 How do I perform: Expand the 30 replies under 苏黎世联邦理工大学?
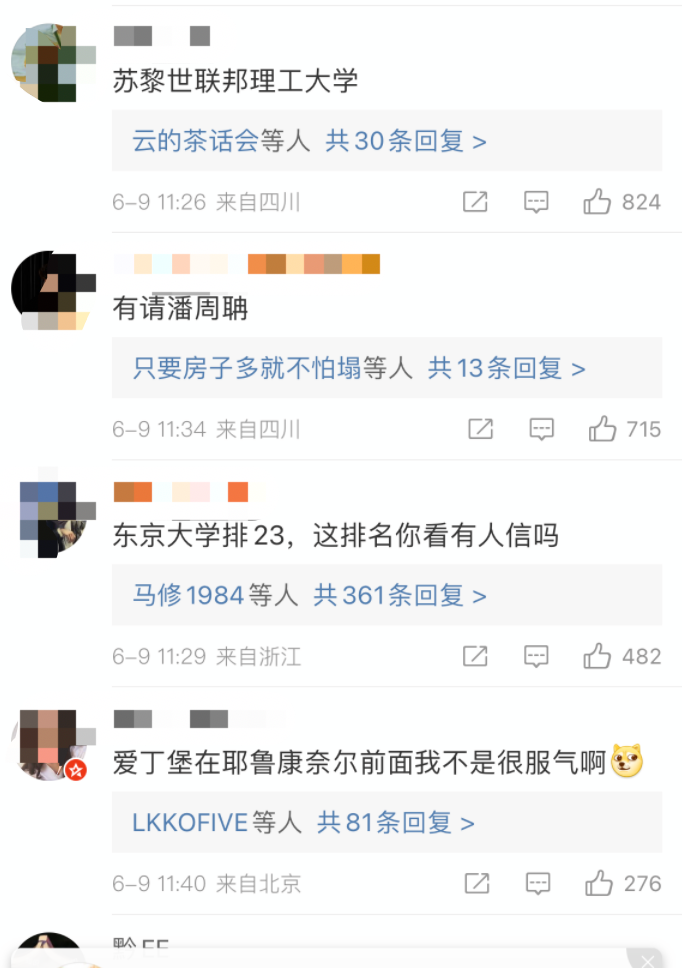406,141
